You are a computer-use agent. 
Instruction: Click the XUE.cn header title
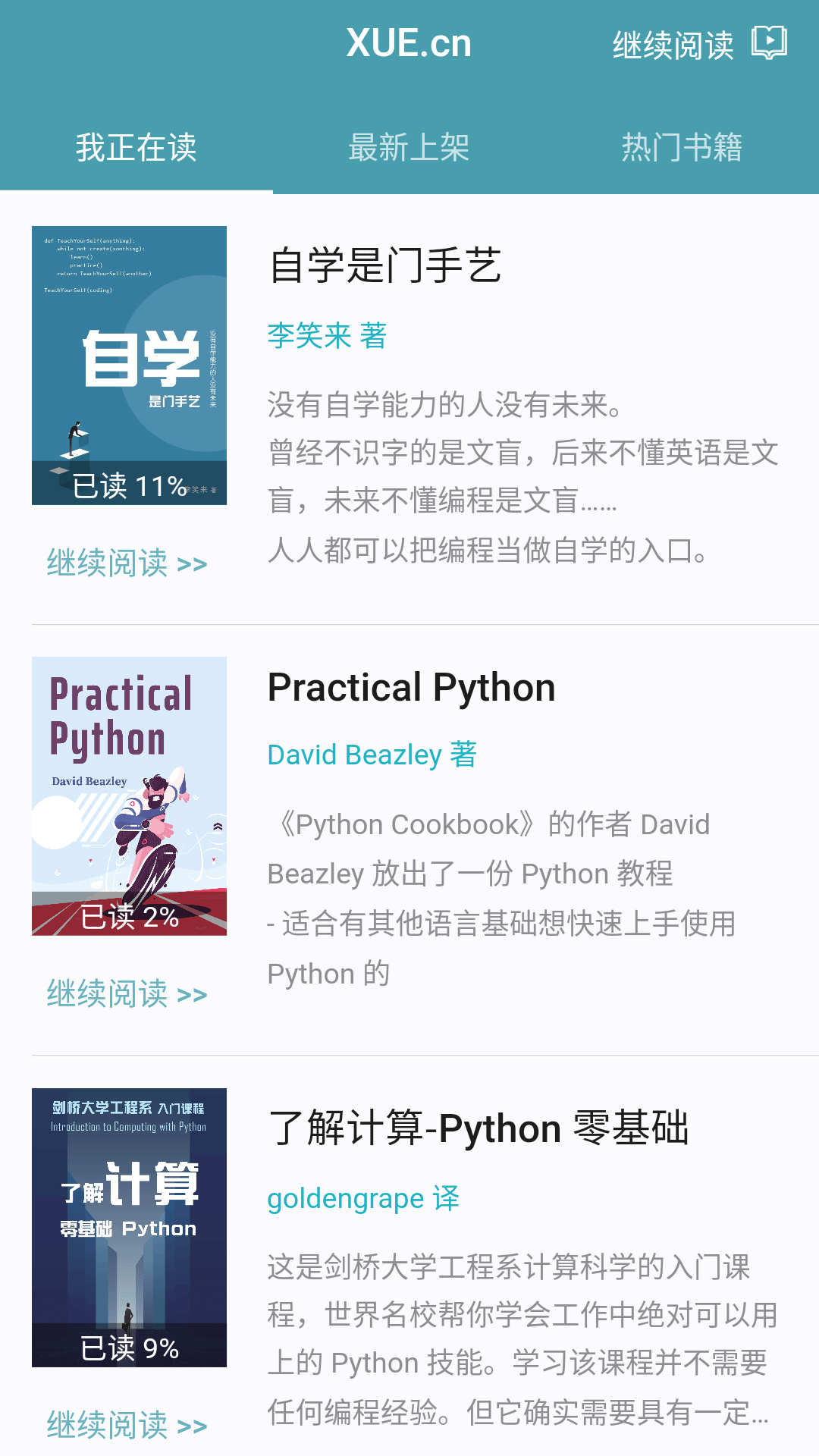[409, 43]
